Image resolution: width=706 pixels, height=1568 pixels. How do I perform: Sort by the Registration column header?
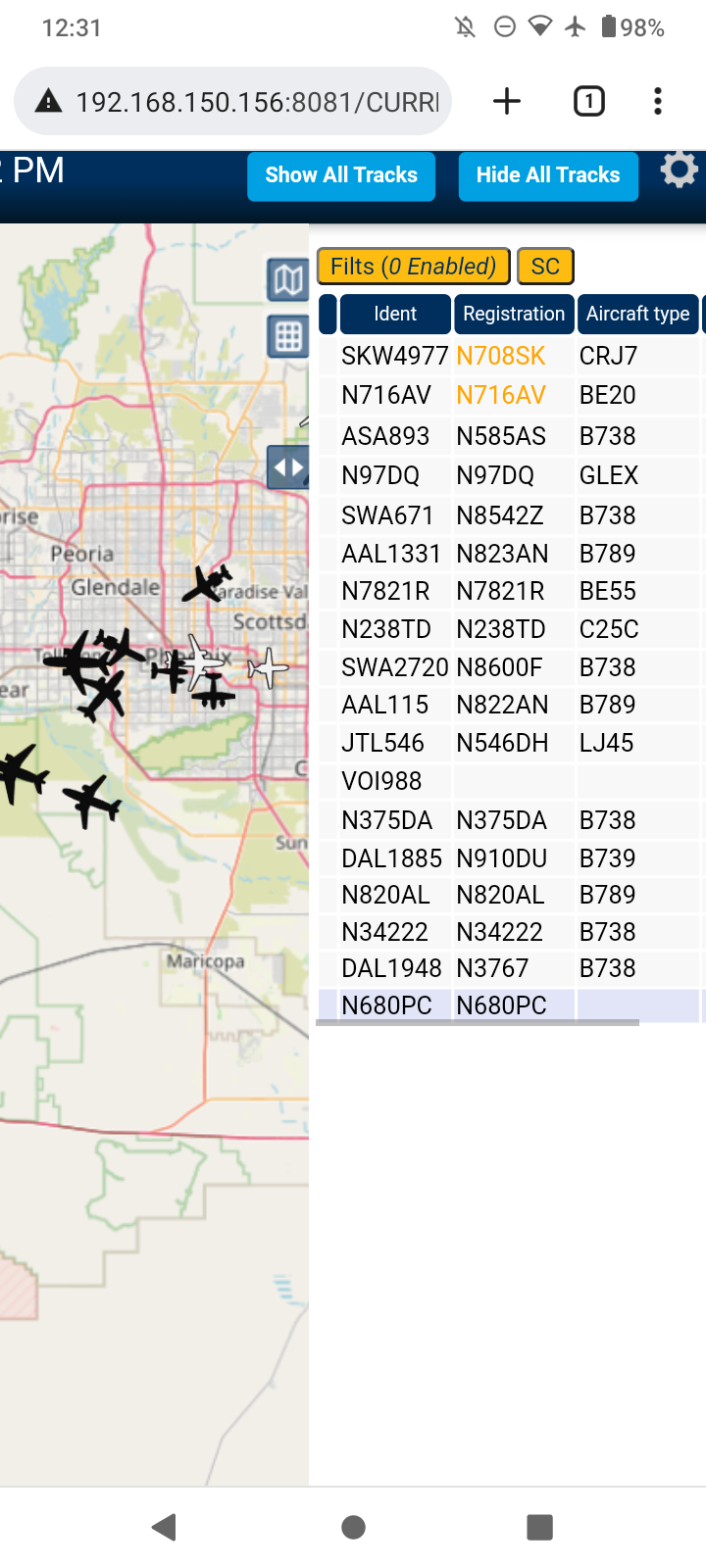click(514, 314)
